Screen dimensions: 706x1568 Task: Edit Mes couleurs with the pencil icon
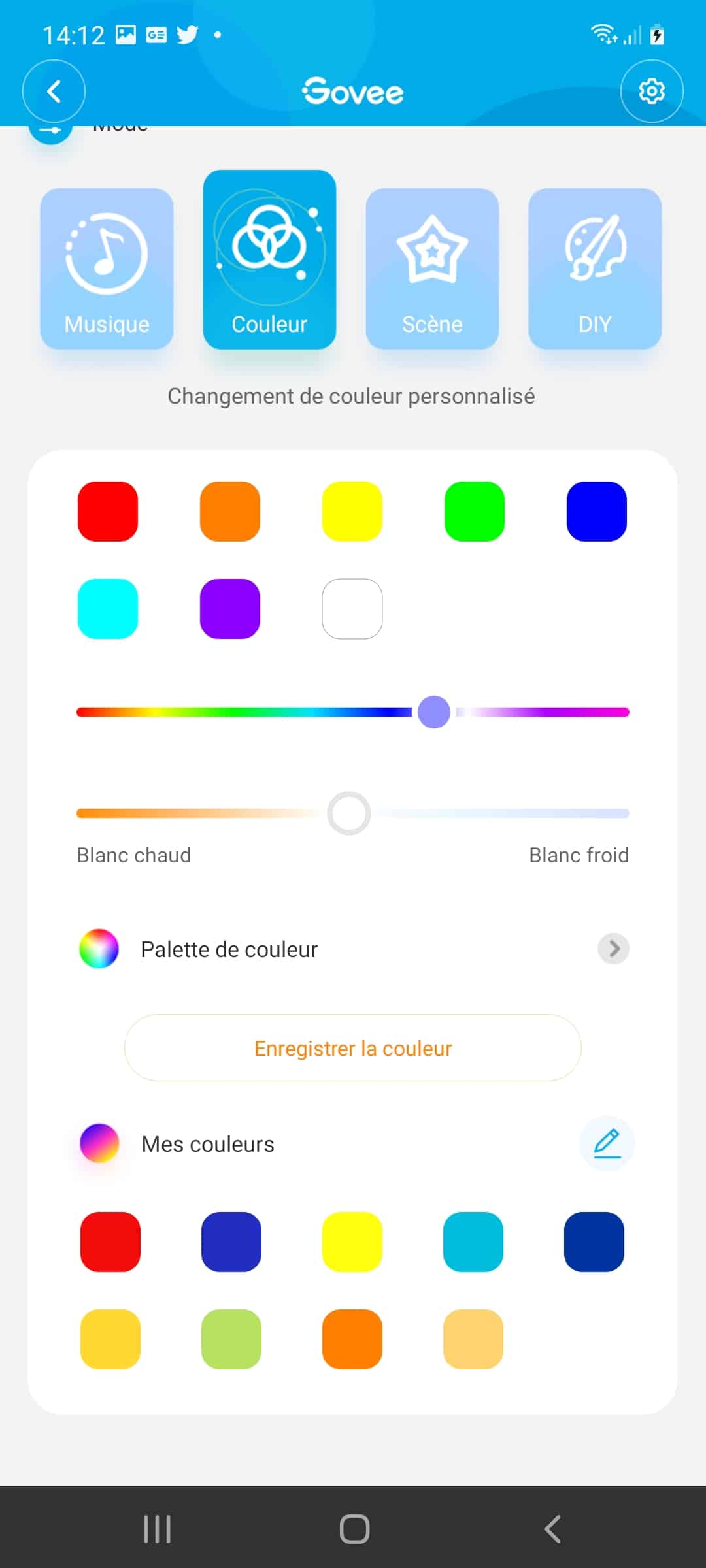click(607, 1143)
